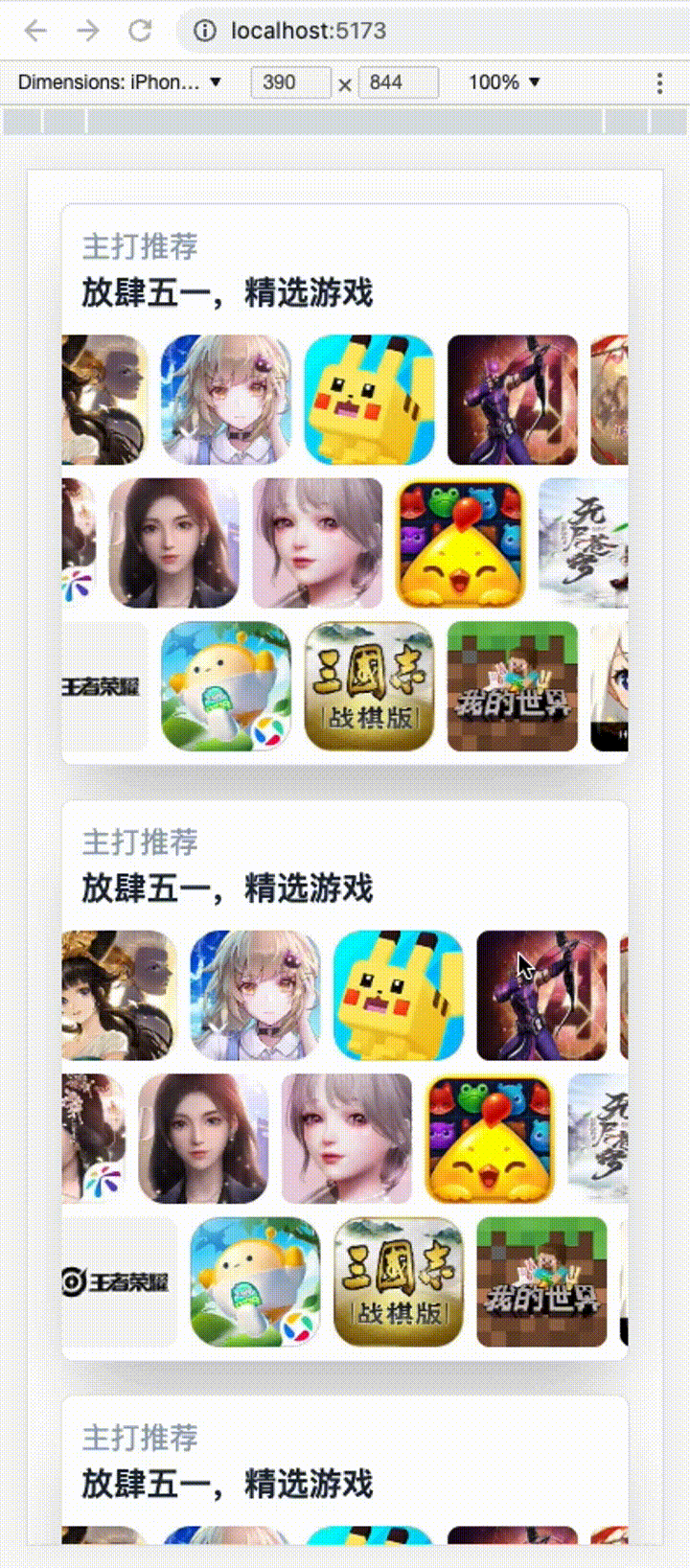Click the browser back button
Viewport: 690px width, 1568px height.
tap(34, 30)
